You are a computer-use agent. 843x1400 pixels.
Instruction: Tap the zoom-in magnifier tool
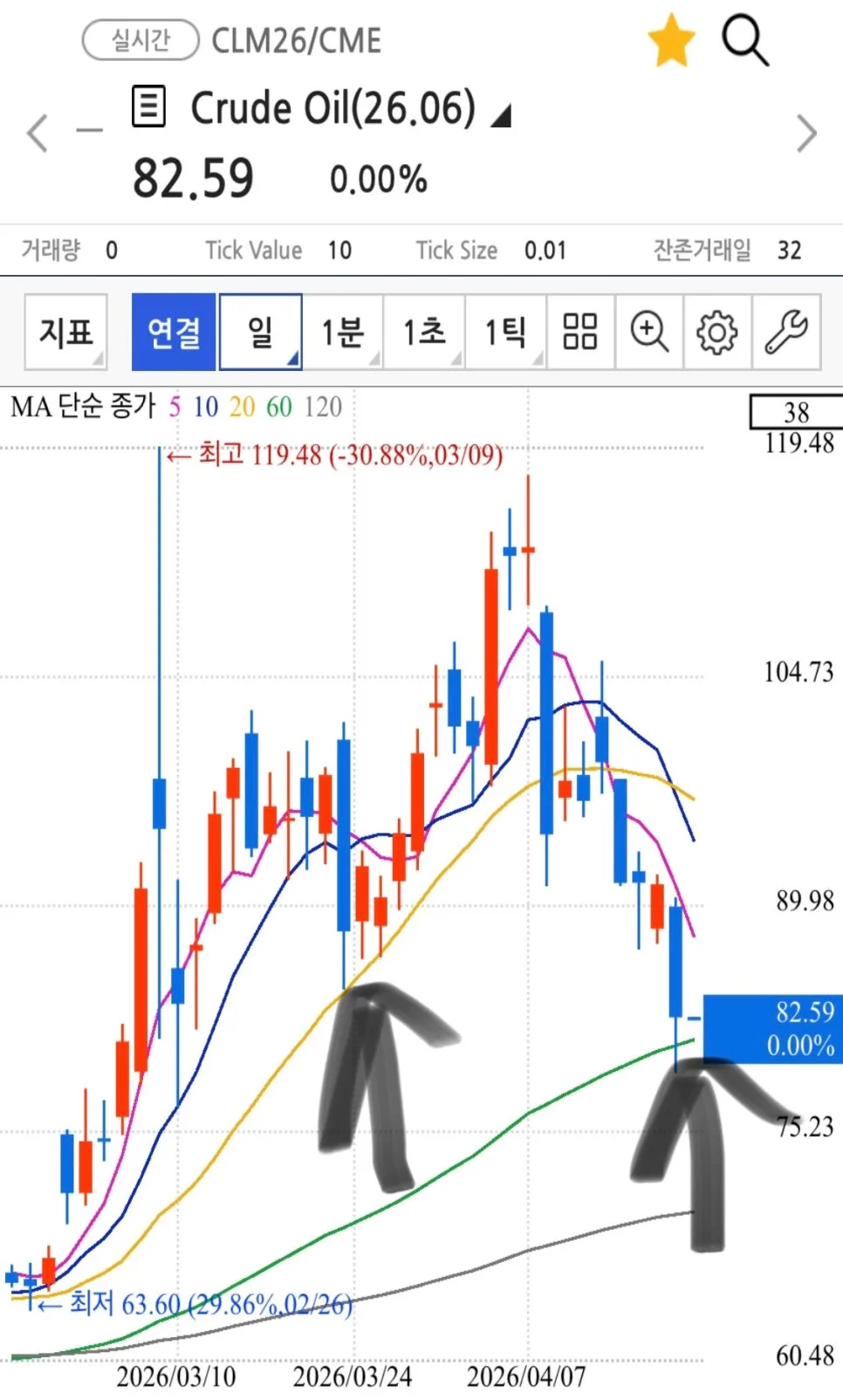[649, 332]
